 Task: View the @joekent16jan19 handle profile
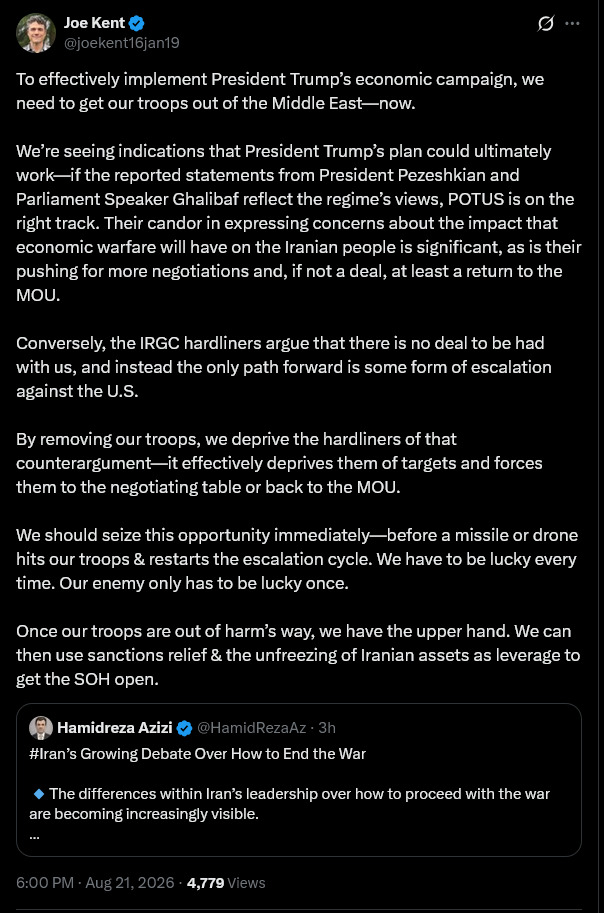(x=121, y=43)
